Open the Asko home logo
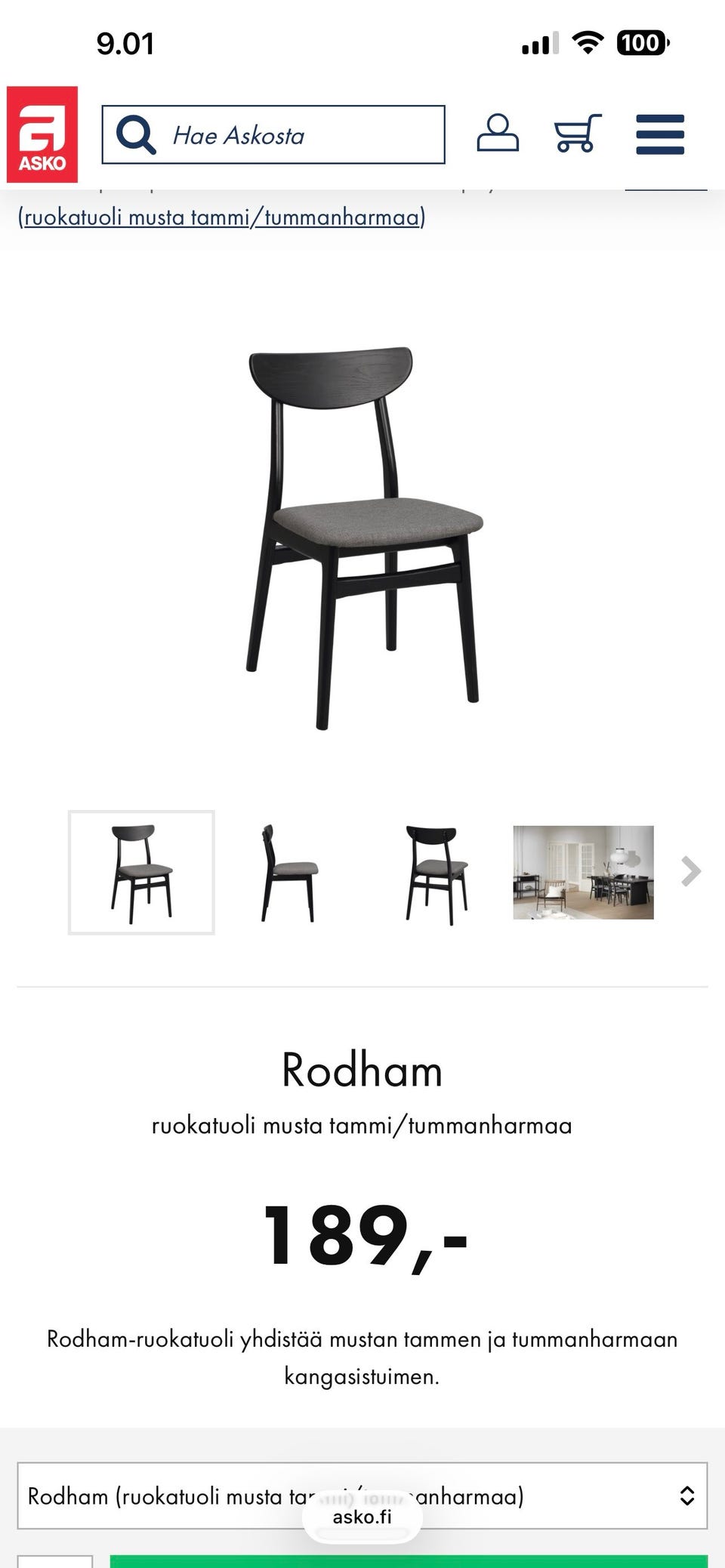The width and height of the screenshot is (725, 1568). coord(42,134)
